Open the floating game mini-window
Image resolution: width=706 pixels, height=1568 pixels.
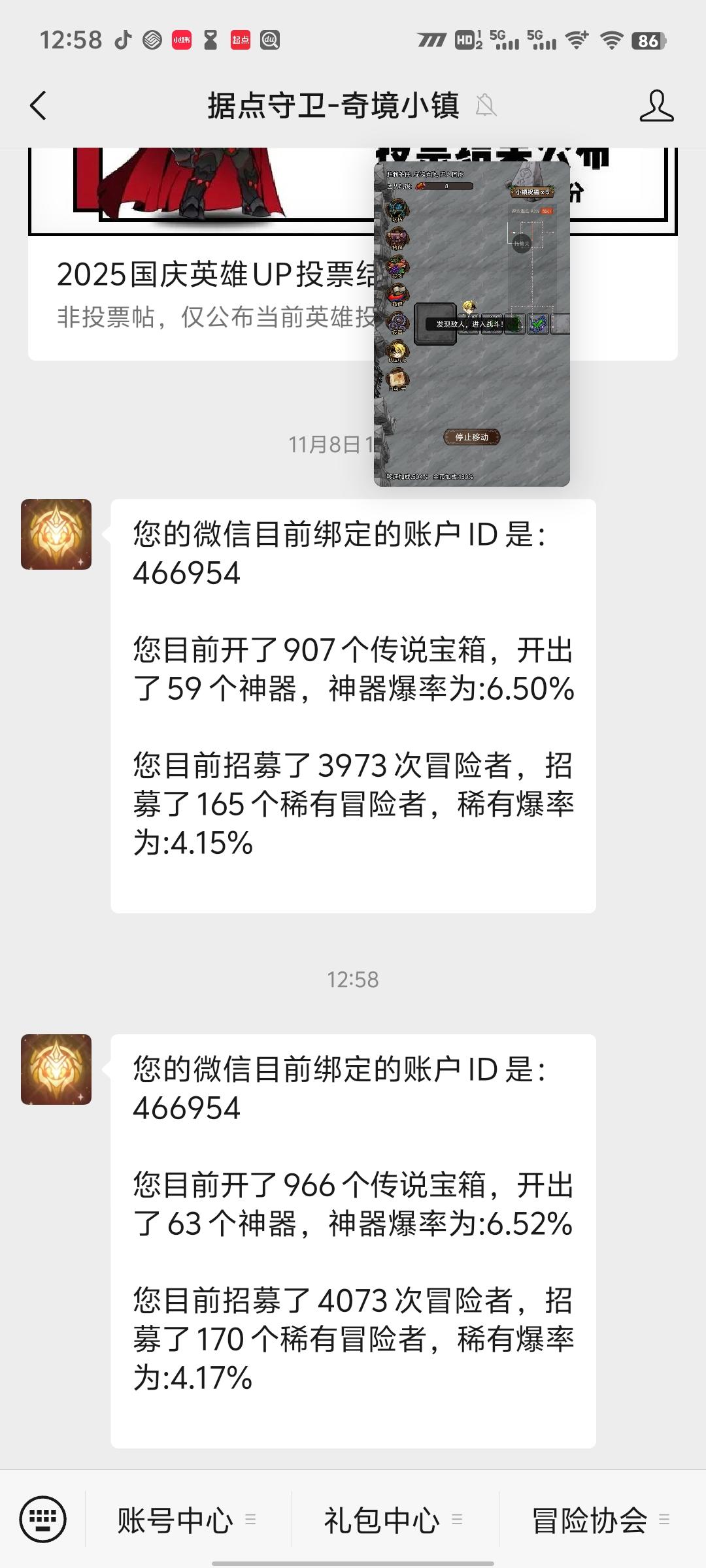click(x=471, y=324)
